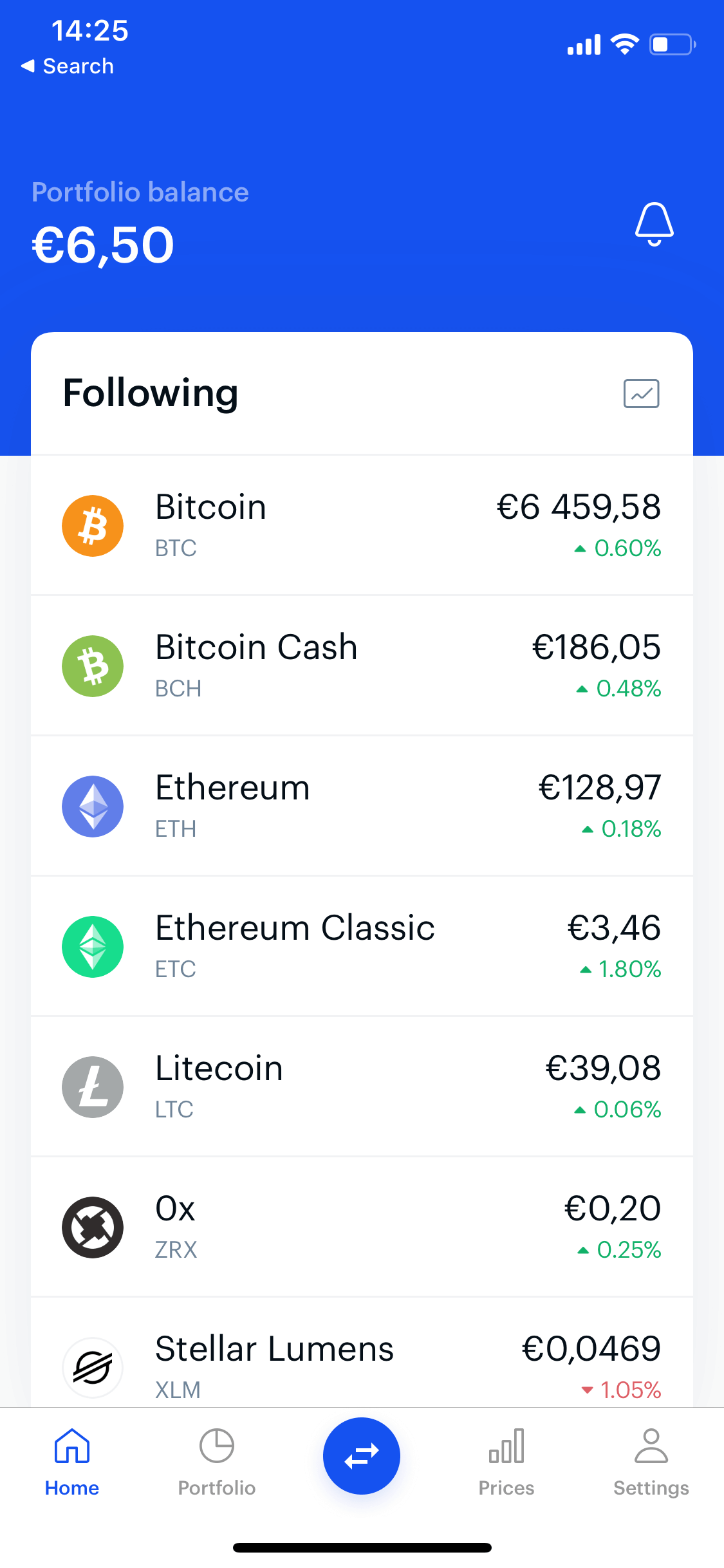Viewport: 724px width, 1568px height.
Task: View Bitcoin Cash details
Action: pos(362,666)
